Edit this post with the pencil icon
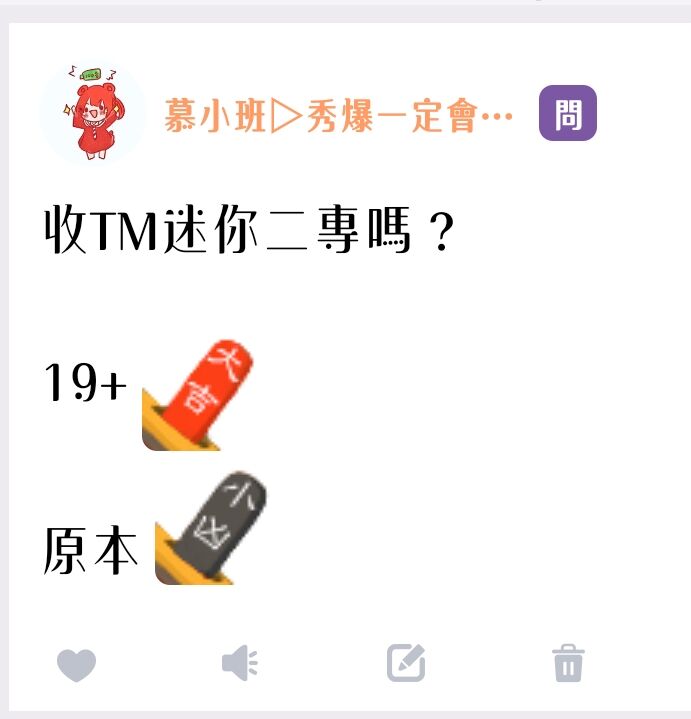The height and width of the screenshot is (719, 691). pyautogui.click(x=406, y=663)
